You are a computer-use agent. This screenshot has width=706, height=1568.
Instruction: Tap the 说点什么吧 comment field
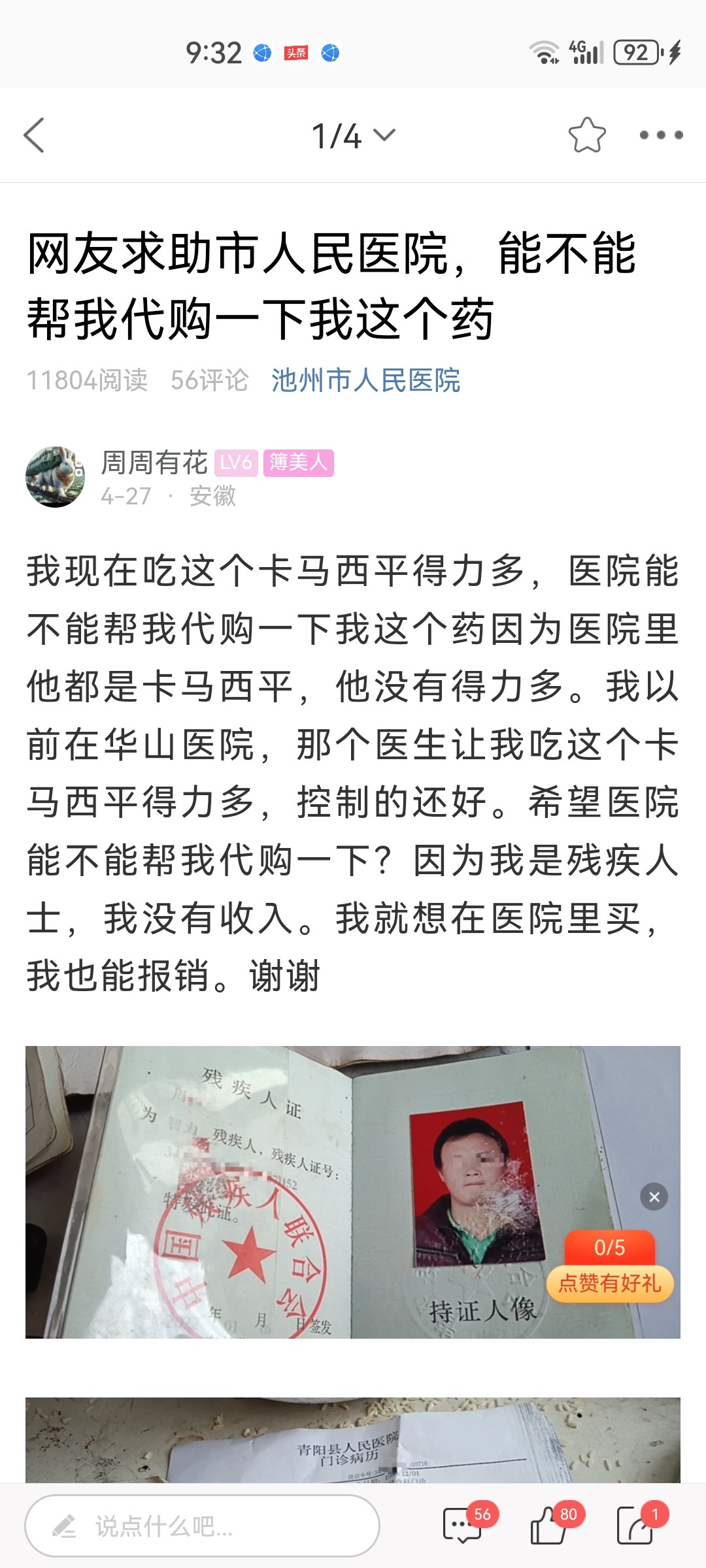pos(202,1526)
